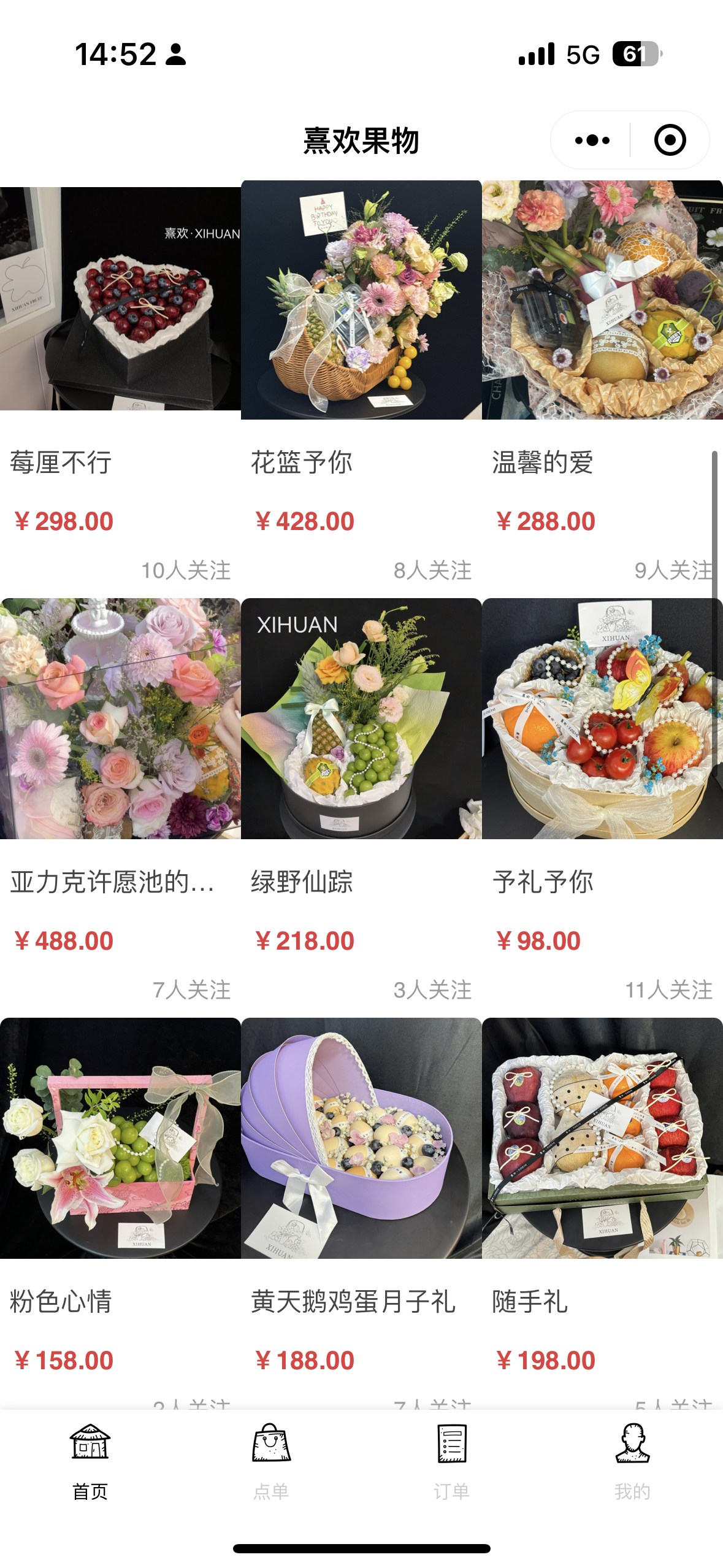Viewport: 723px width, 1568px height.
Task: View the 花篮予你 flower basket product
Action: (361, 299)
